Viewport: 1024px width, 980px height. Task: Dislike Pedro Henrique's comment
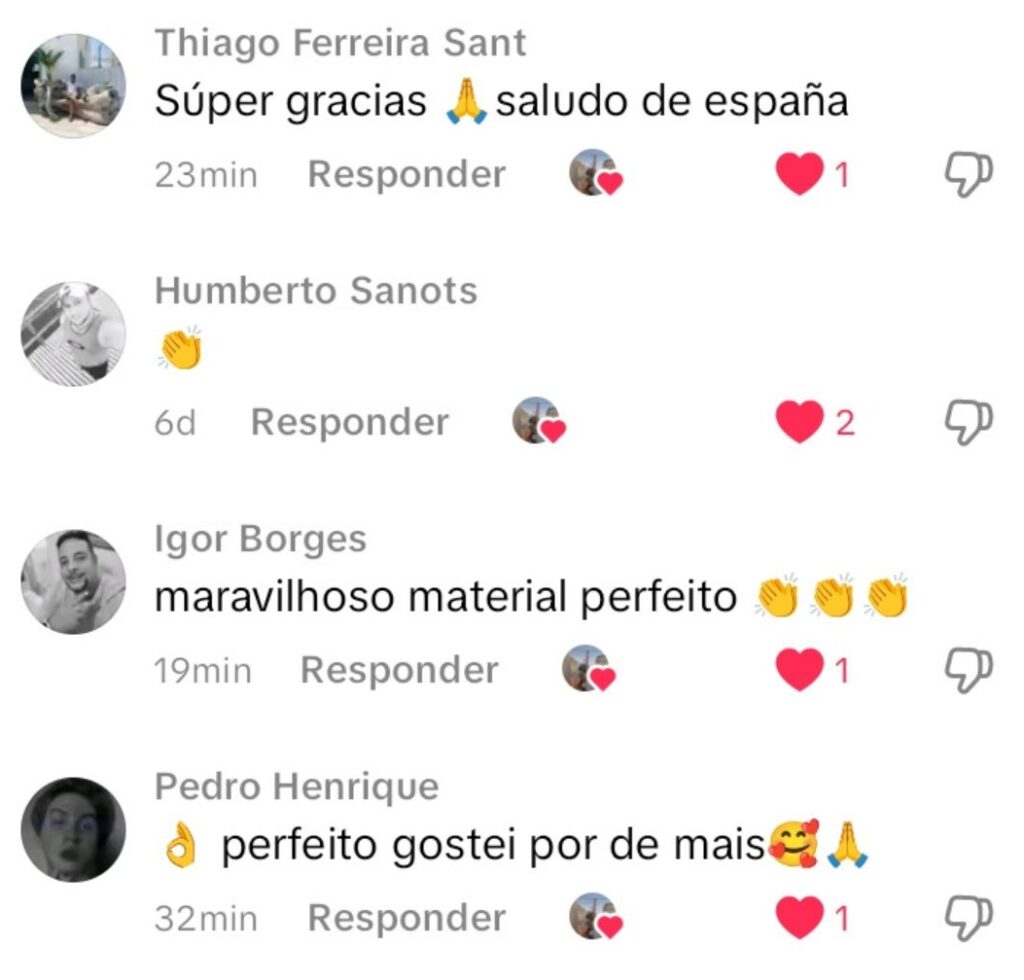point(968,916)
